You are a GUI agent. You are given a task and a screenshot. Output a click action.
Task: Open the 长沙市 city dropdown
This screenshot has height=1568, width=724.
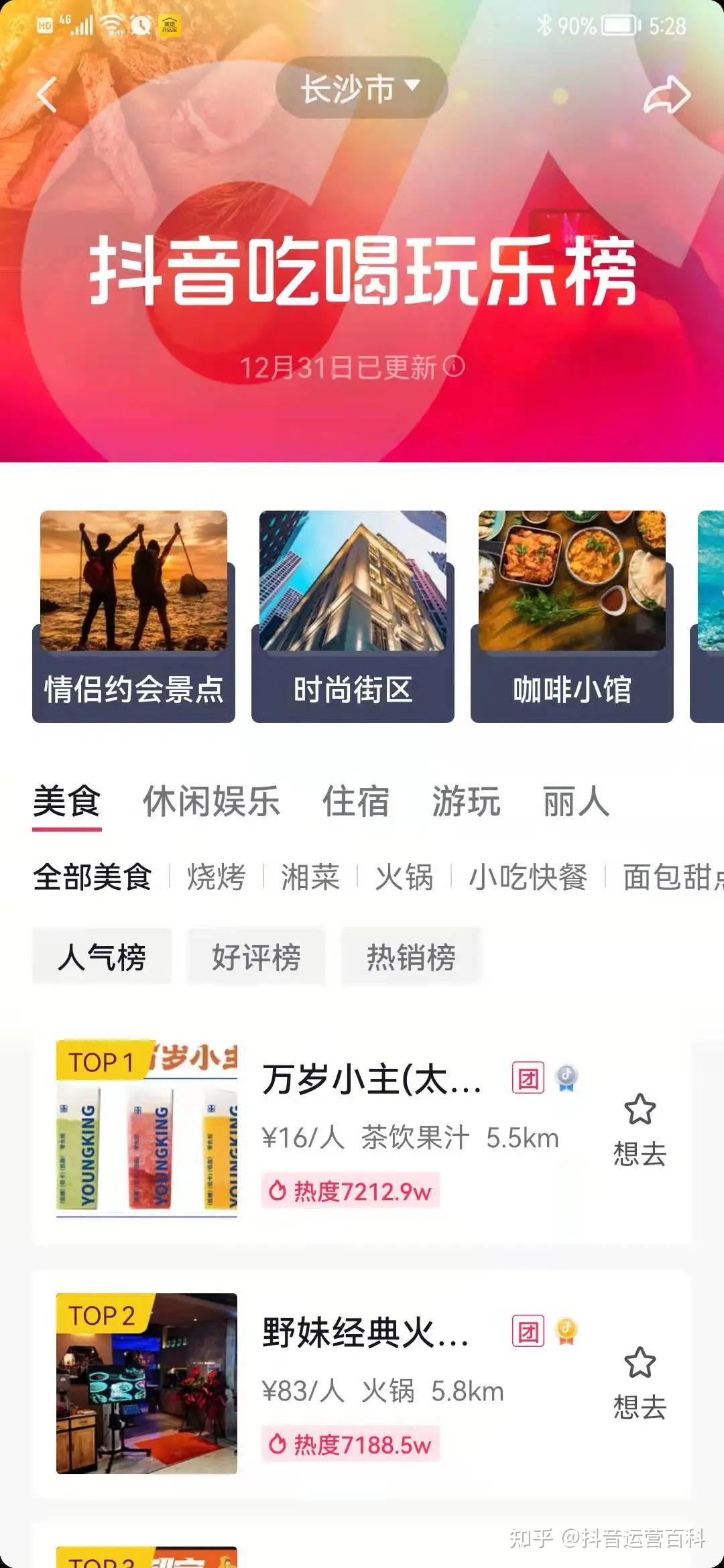[x=361, y=88]
